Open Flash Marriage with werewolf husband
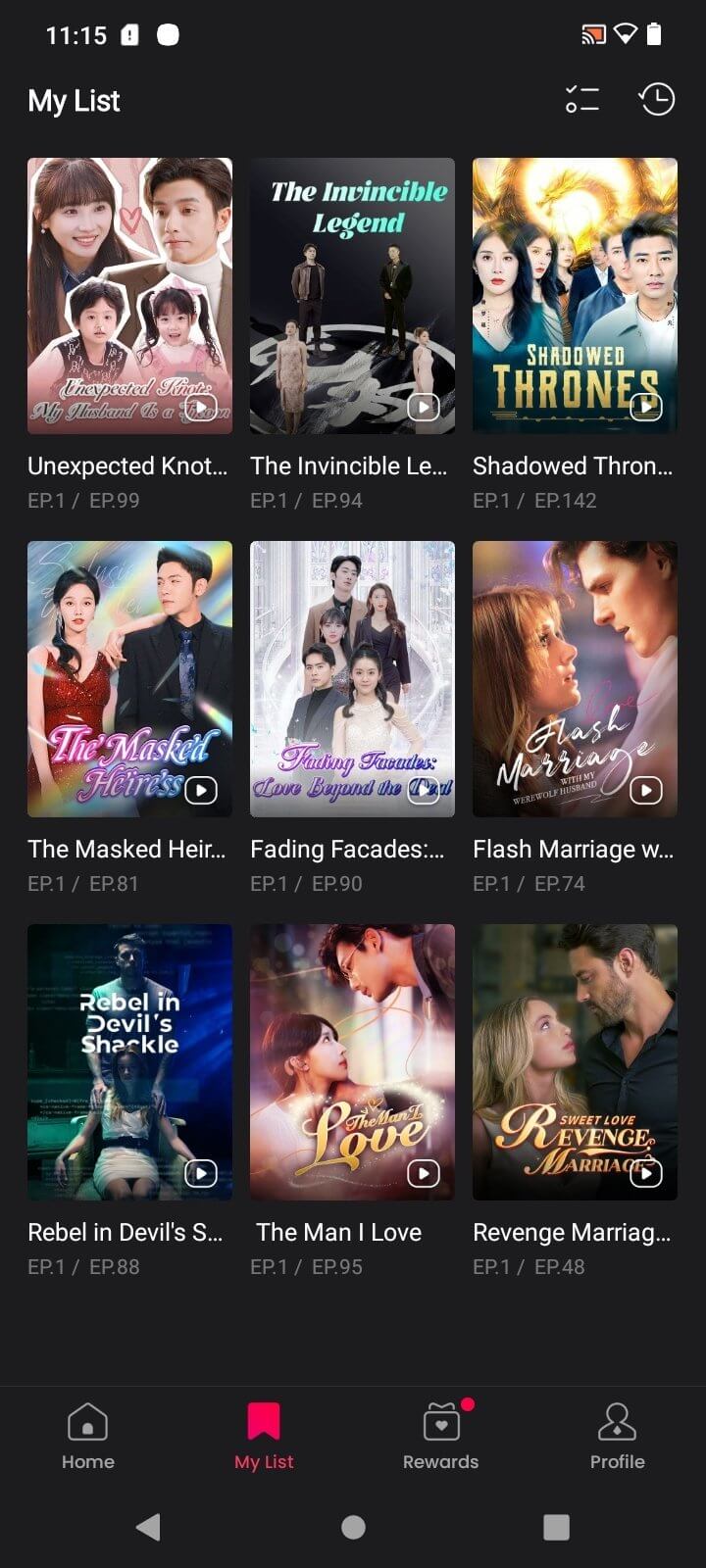706x1568 pixels. [575, 679]
